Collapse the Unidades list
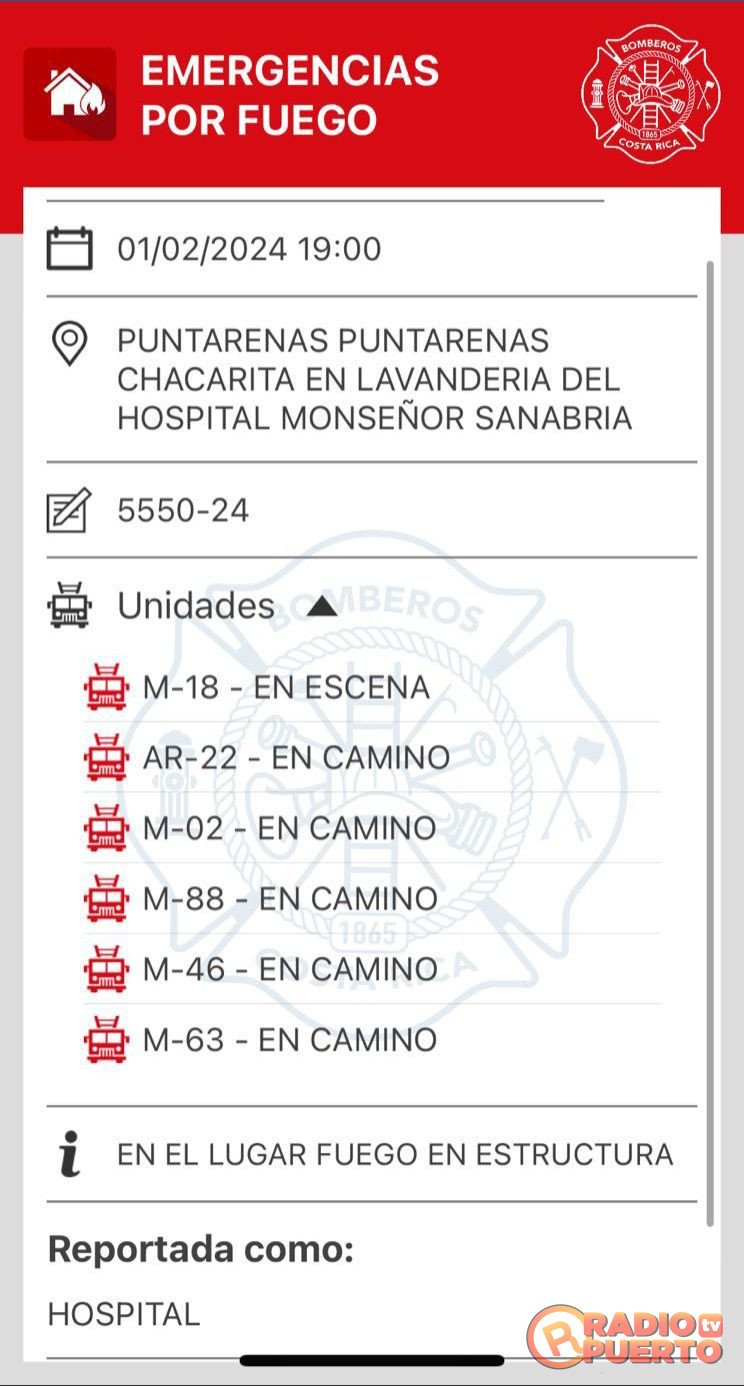This screenshot has height=1386, width=744. pos(321,607)
